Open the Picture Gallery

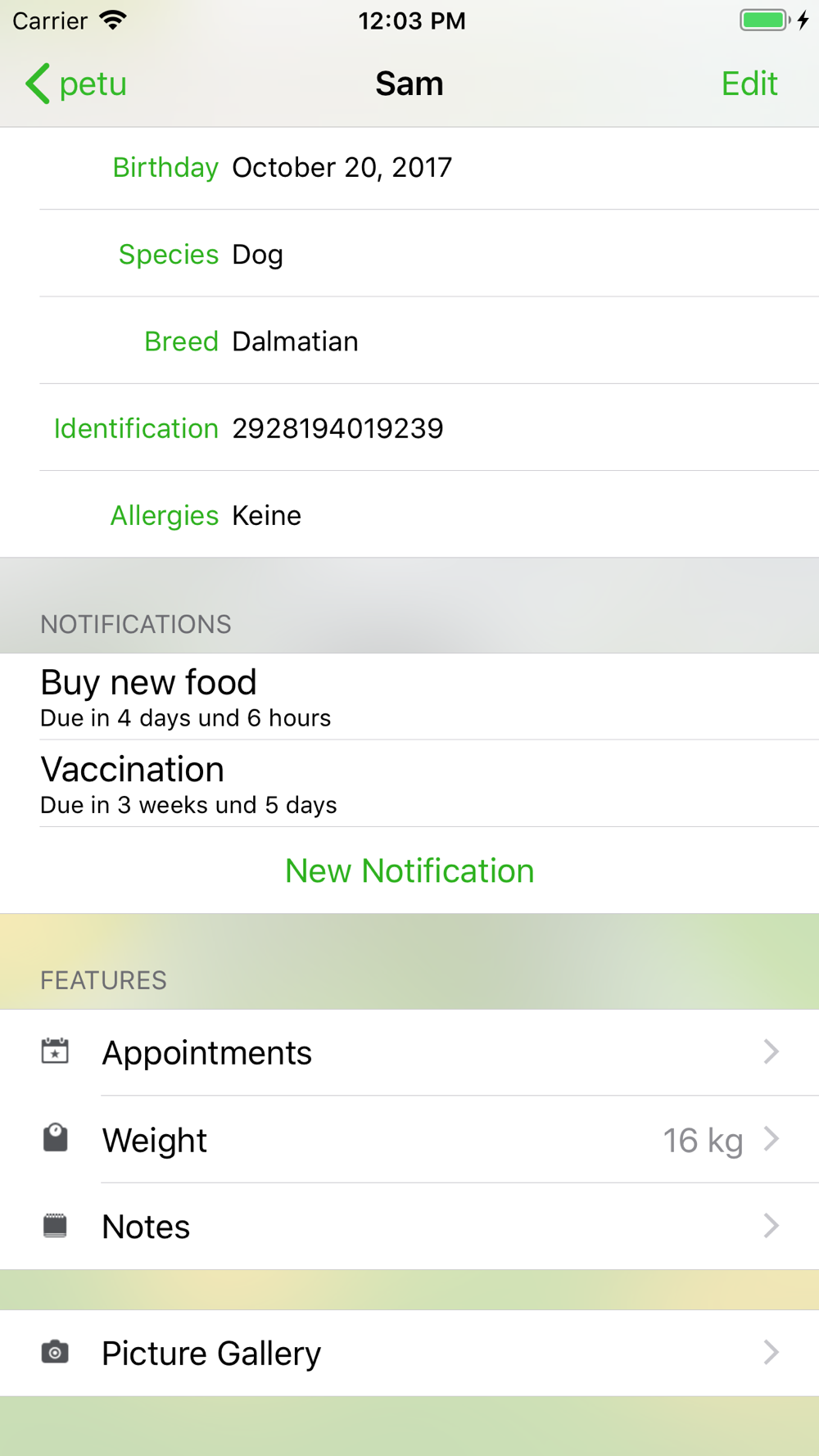click(x=409, y=1353)
